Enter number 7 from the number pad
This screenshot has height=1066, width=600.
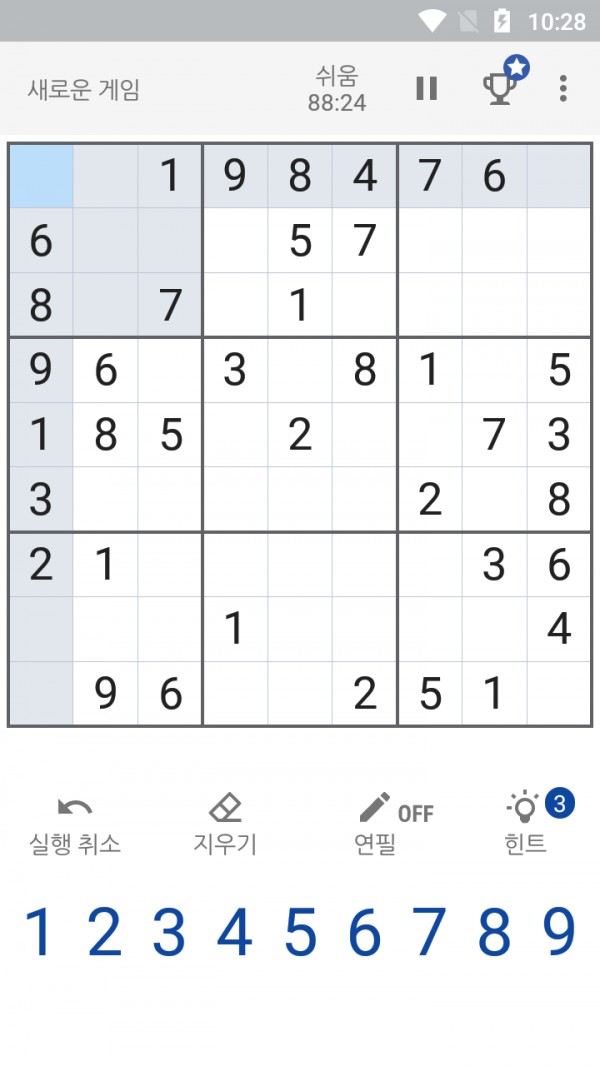coord(429,931)
